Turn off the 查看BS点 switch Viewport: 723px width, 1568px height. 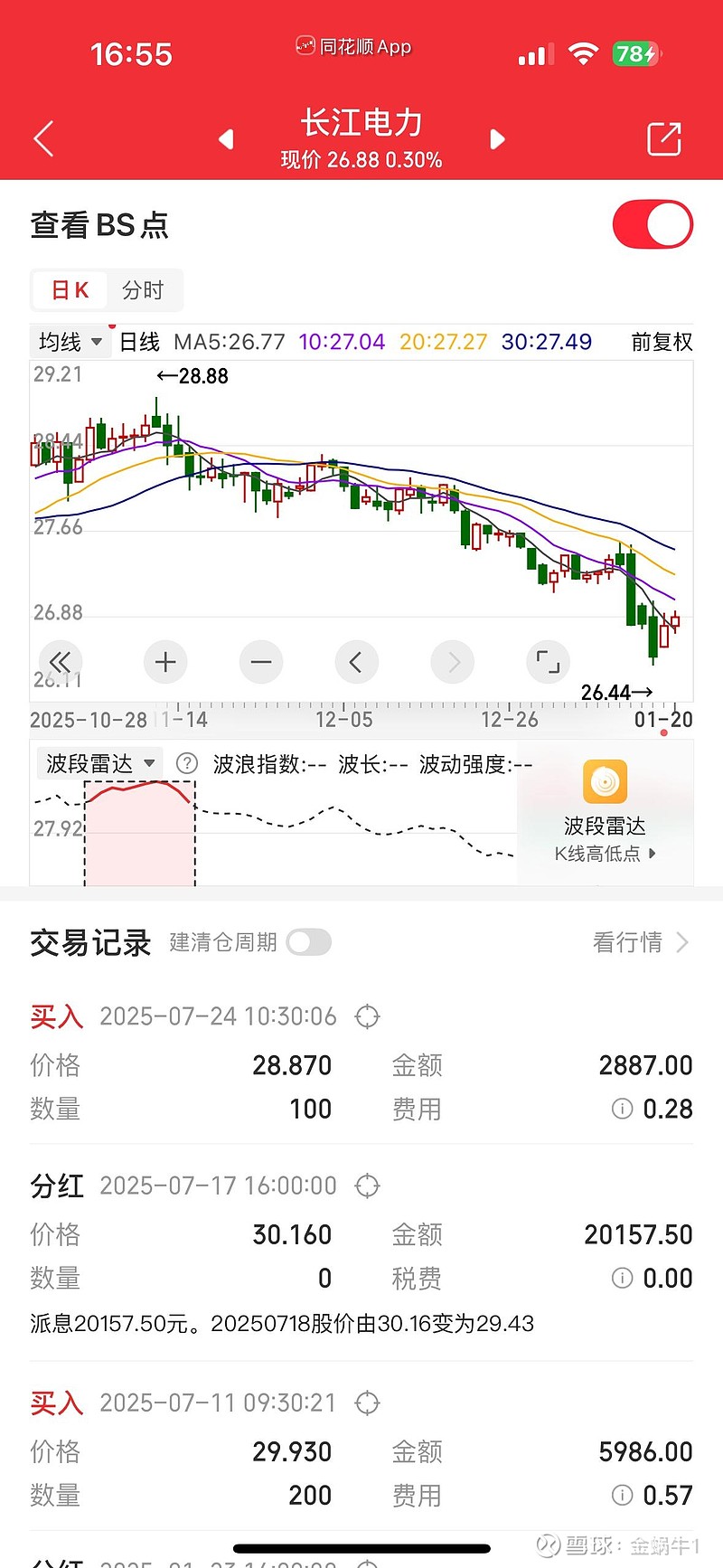tap(653, 225)
